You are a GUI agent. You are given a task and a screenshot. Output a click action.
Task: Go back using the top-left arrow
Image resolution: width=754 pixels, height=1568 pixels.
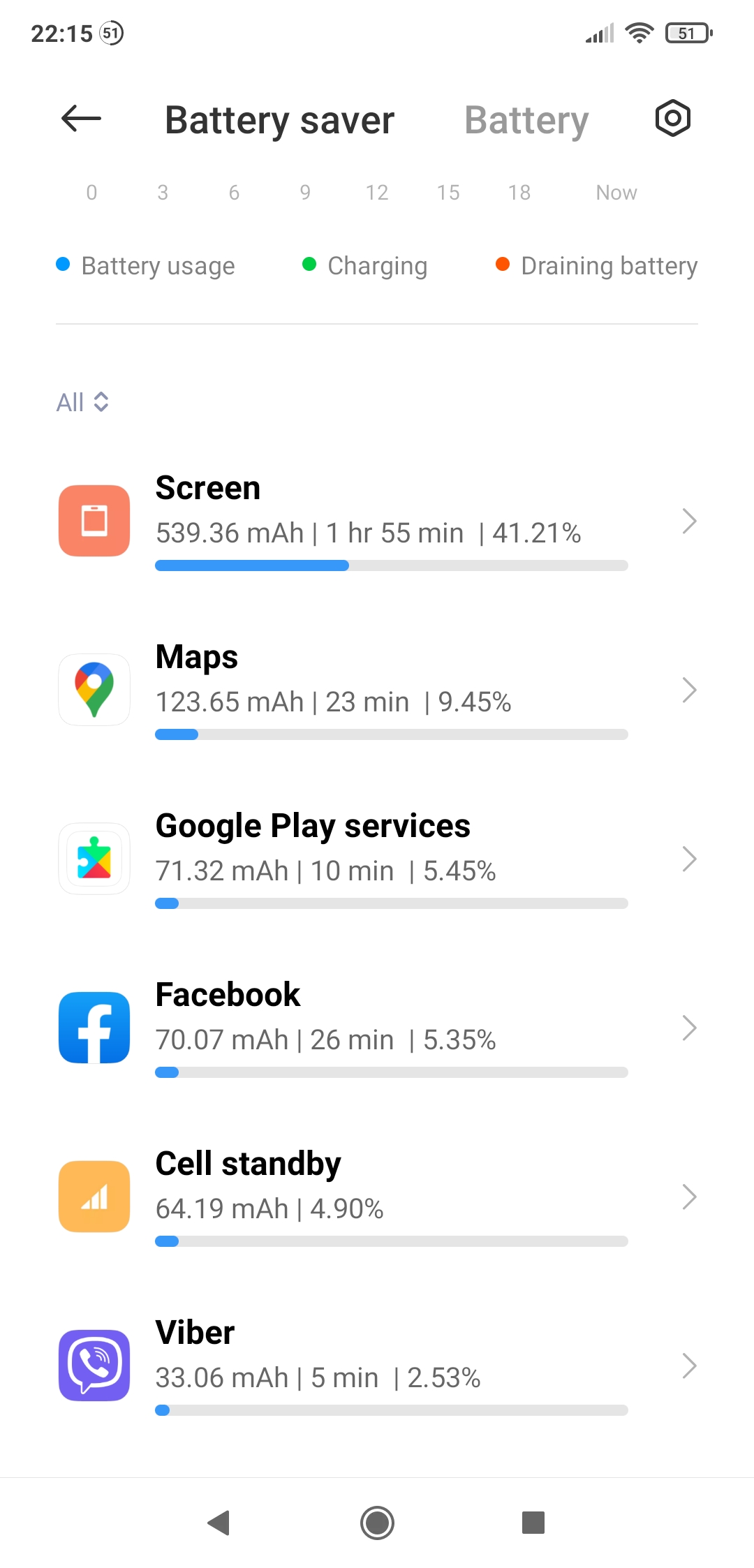point(82,119)
